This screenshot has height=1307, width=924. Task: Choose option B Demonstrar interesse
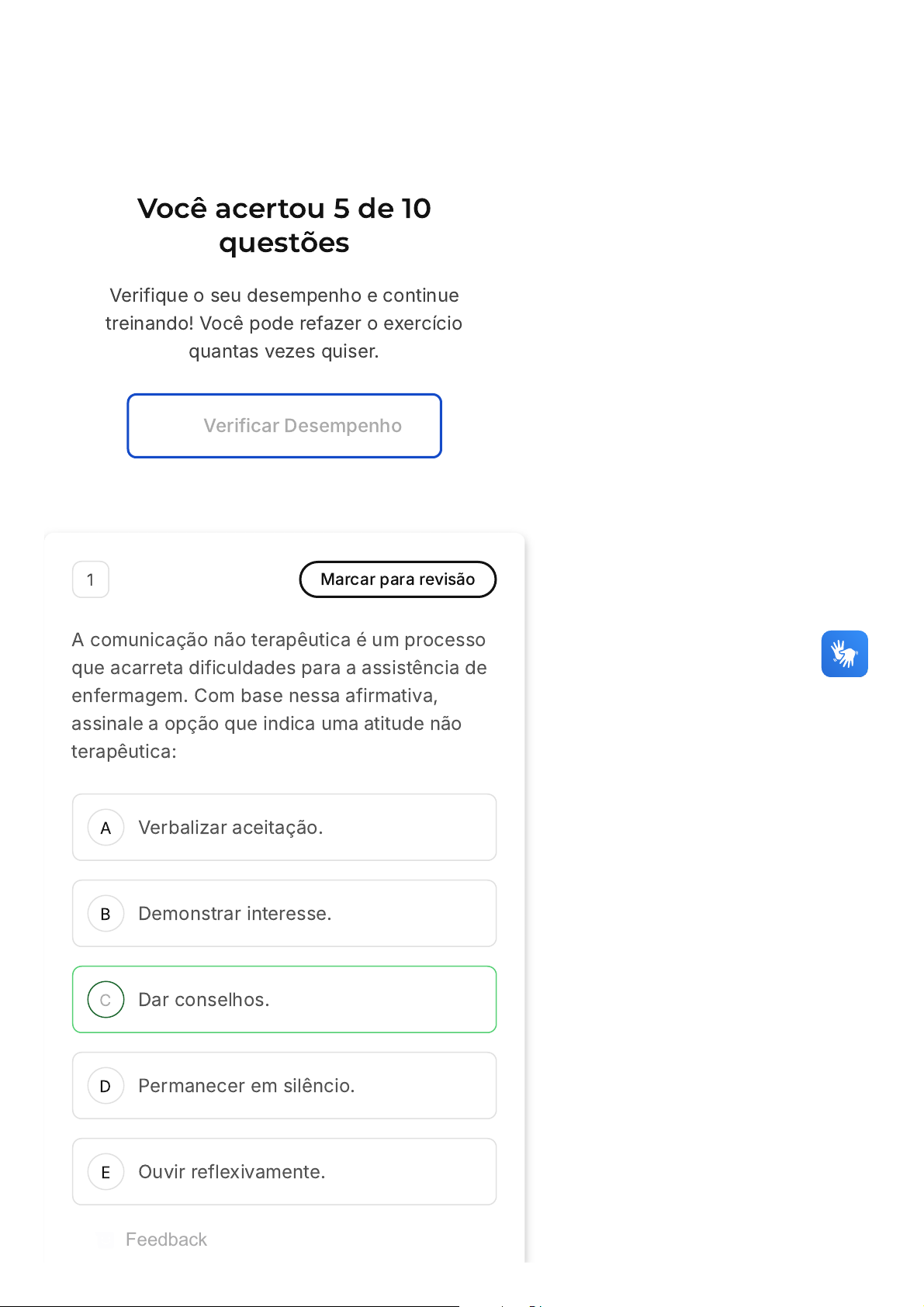coord(284,913)
